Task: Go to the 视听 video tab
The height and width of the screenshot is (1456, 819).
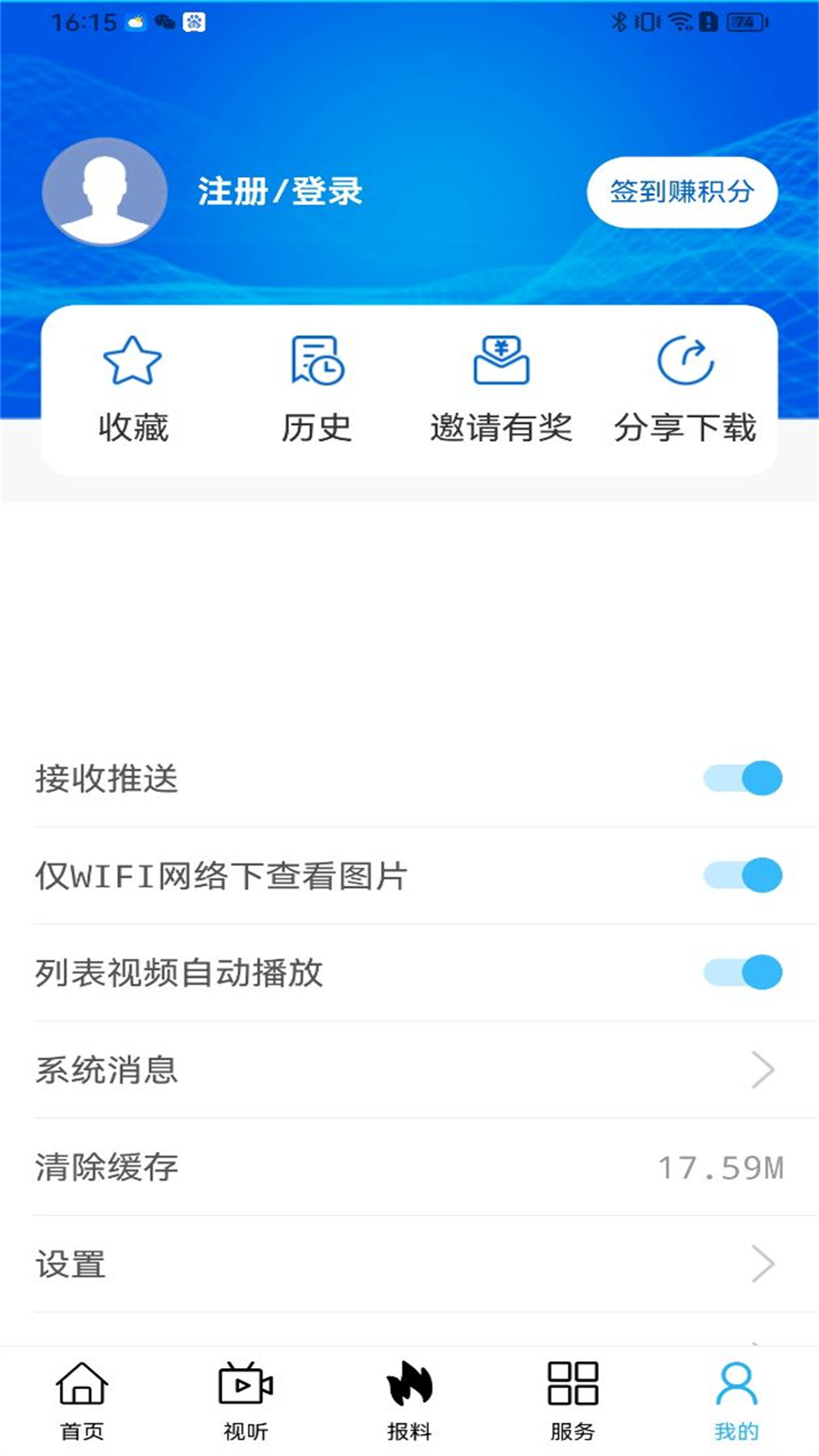Action: (246, 1401)
